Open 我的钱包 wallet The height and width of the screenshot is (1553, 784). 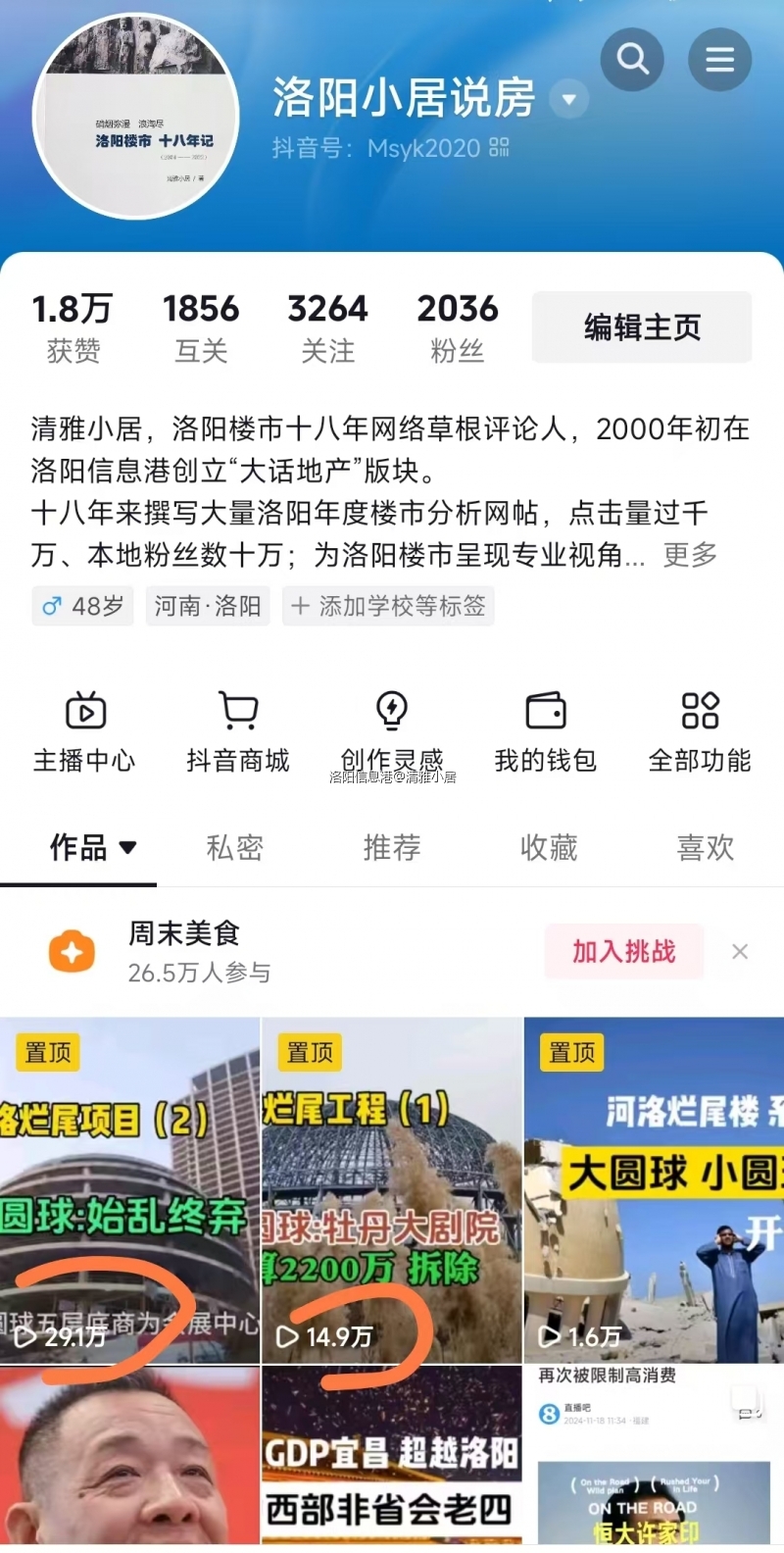(x=546, y=730)
